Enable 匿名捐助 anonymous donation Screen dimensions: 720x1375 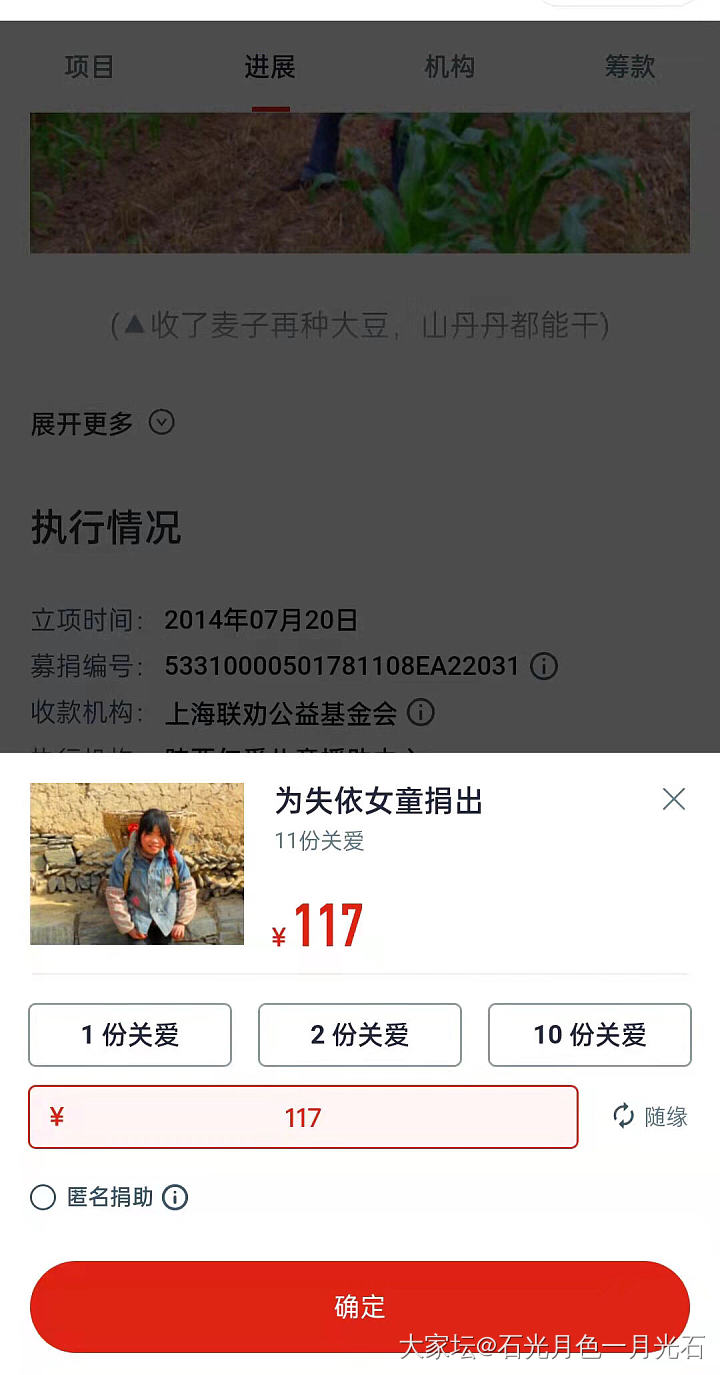pyautogui.click(x=43, y=1197)
